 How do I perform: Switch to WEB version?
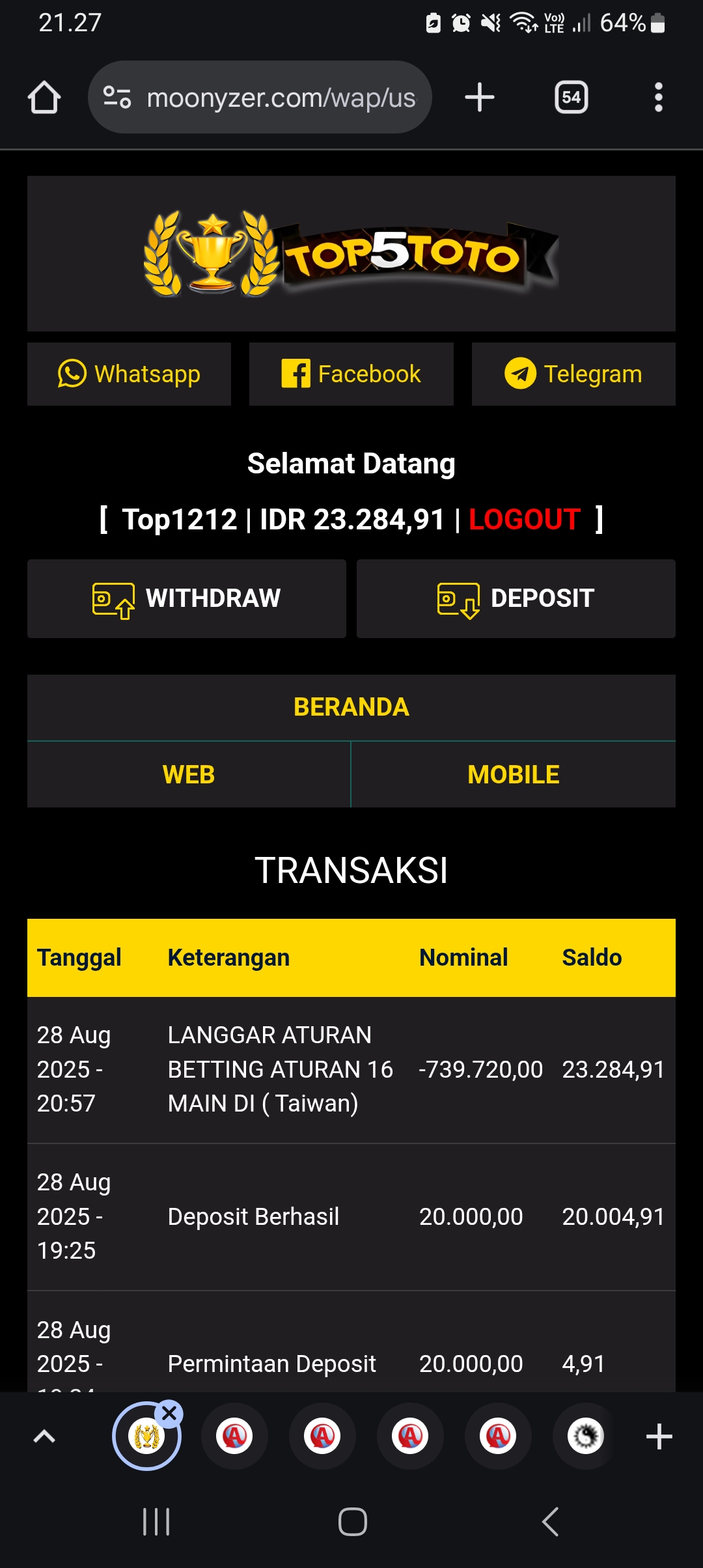(x=189, y=775)
